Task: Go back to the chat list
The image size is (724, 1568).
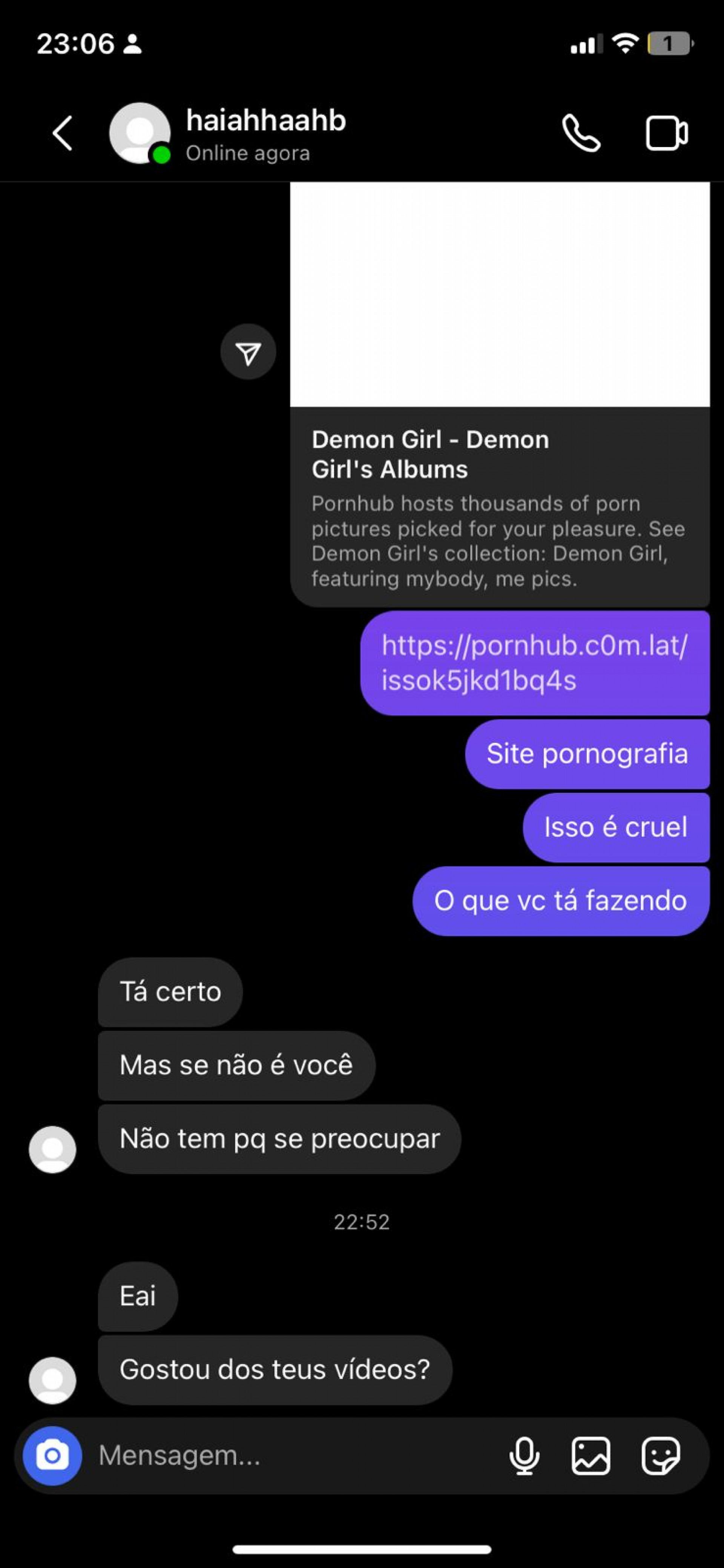Action: pos(61,134)
